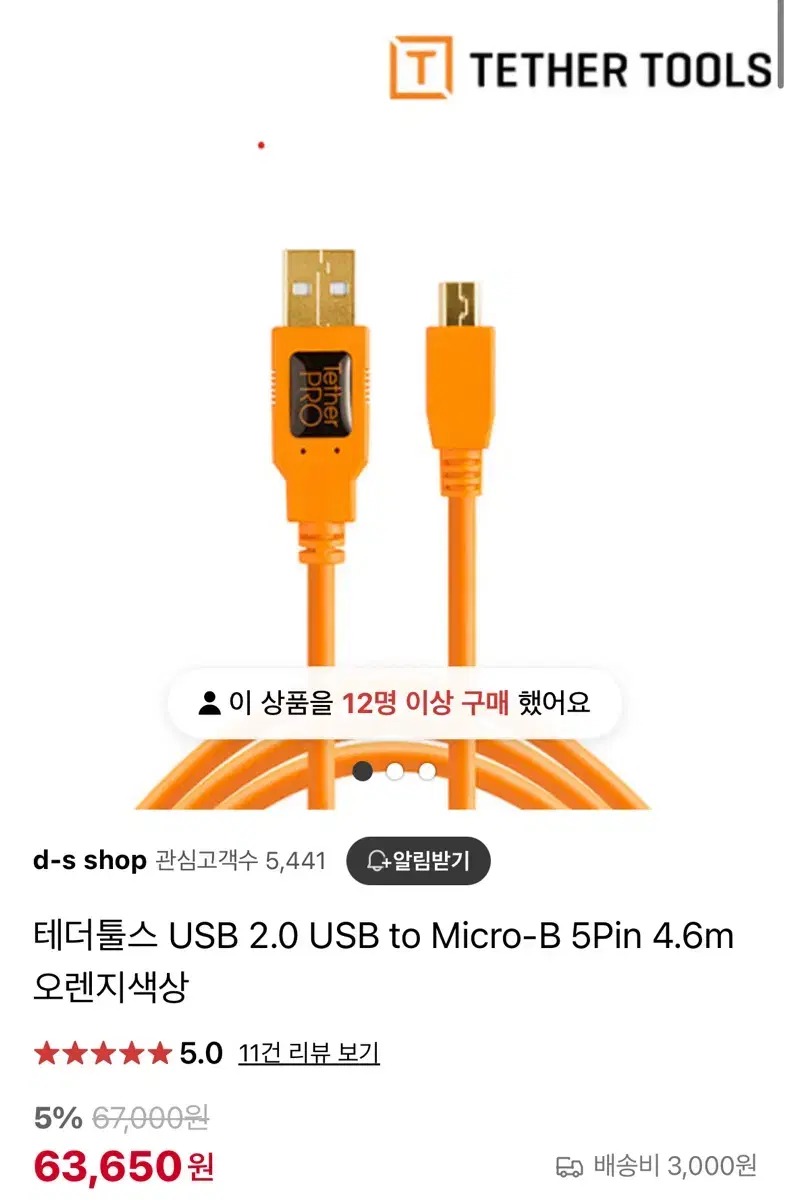Click the small red notification dot

click(x=262, y=145)
